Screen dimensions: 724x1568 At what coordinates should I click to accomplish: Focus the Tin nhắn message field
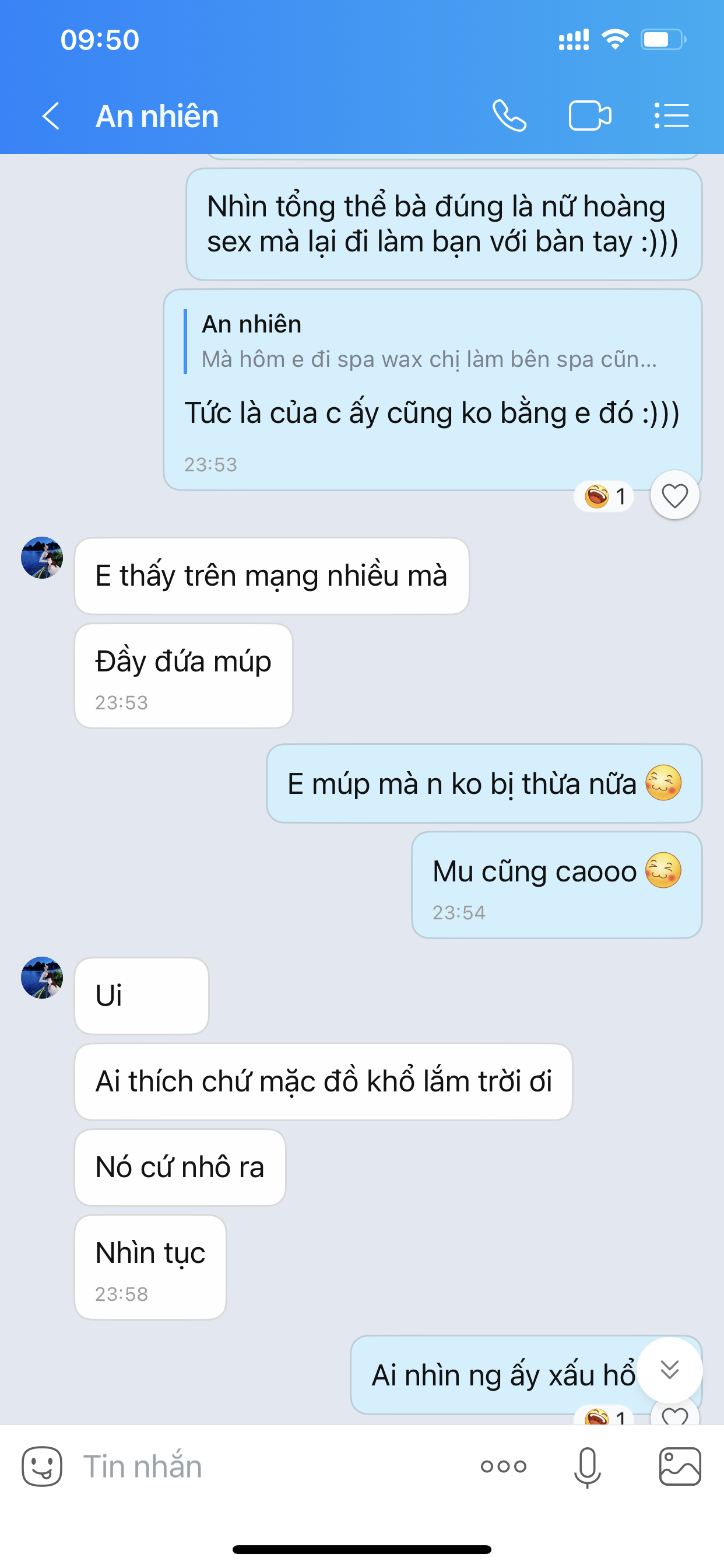click(x=268, y=1466)
